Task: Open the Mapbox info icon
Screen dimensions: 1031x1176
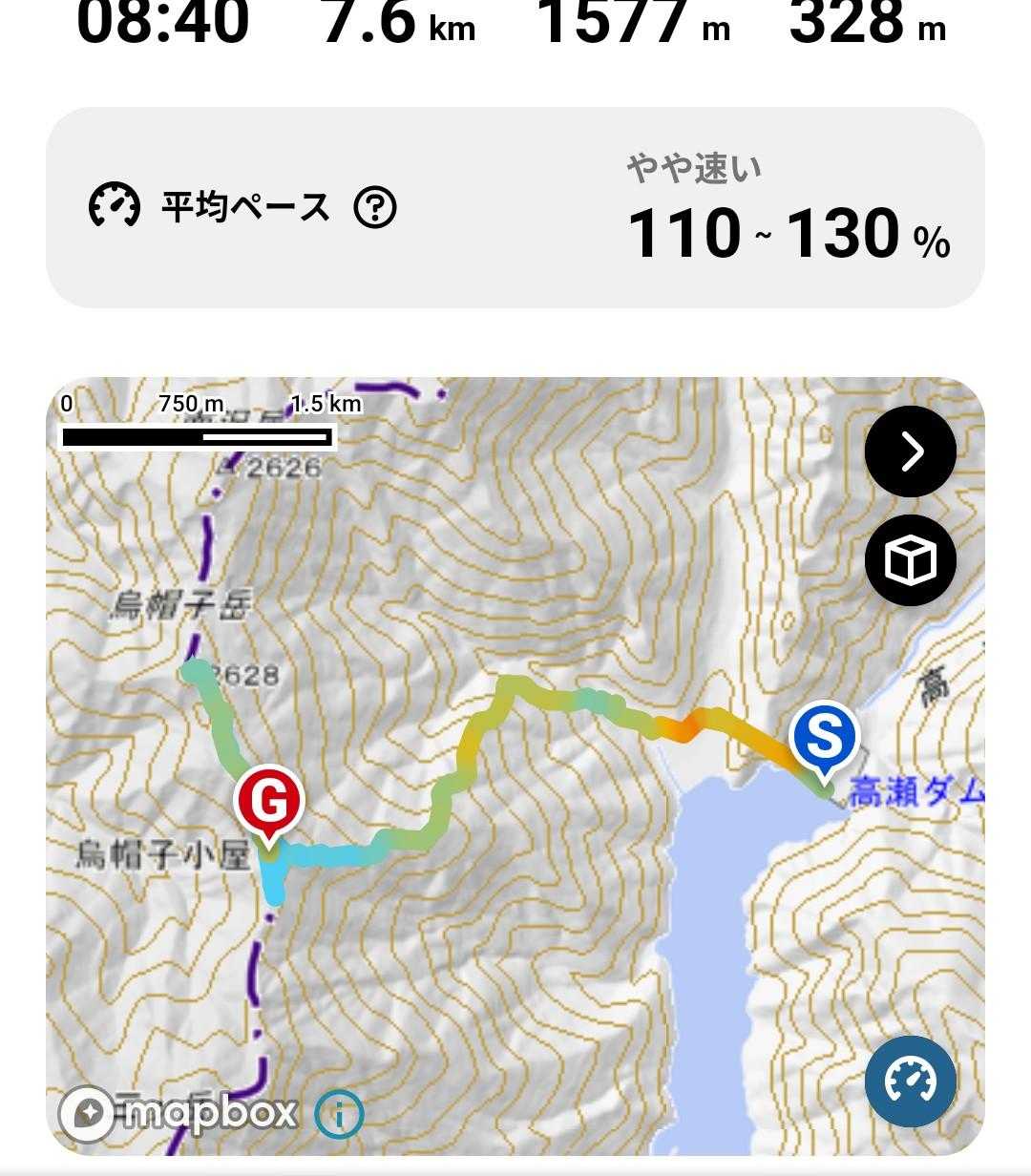Action: pos(339,1113)
